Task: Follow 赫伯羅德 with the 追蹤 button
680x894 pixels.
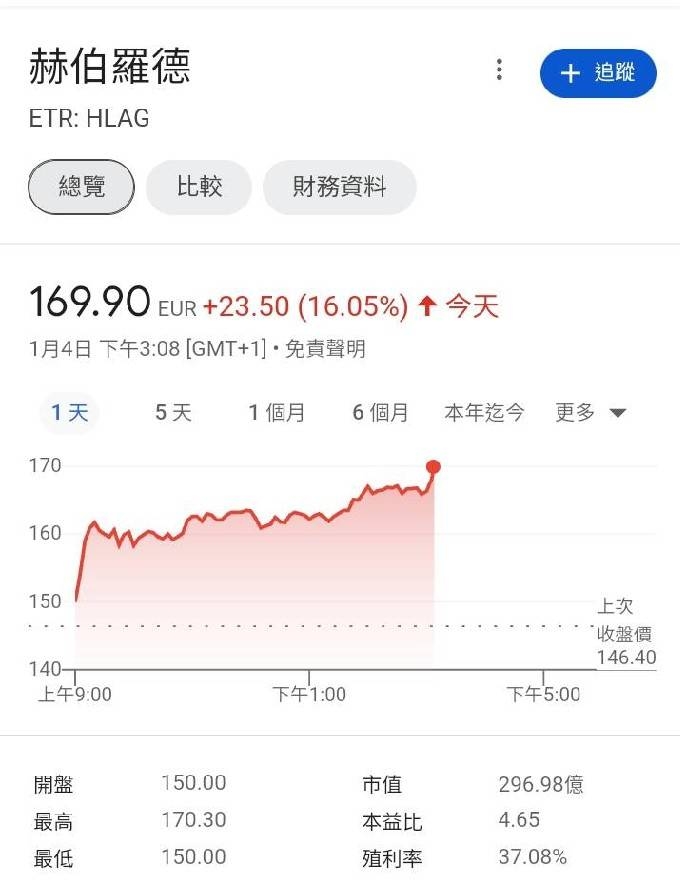Action: pyautogui.click(x=598, y=73)
